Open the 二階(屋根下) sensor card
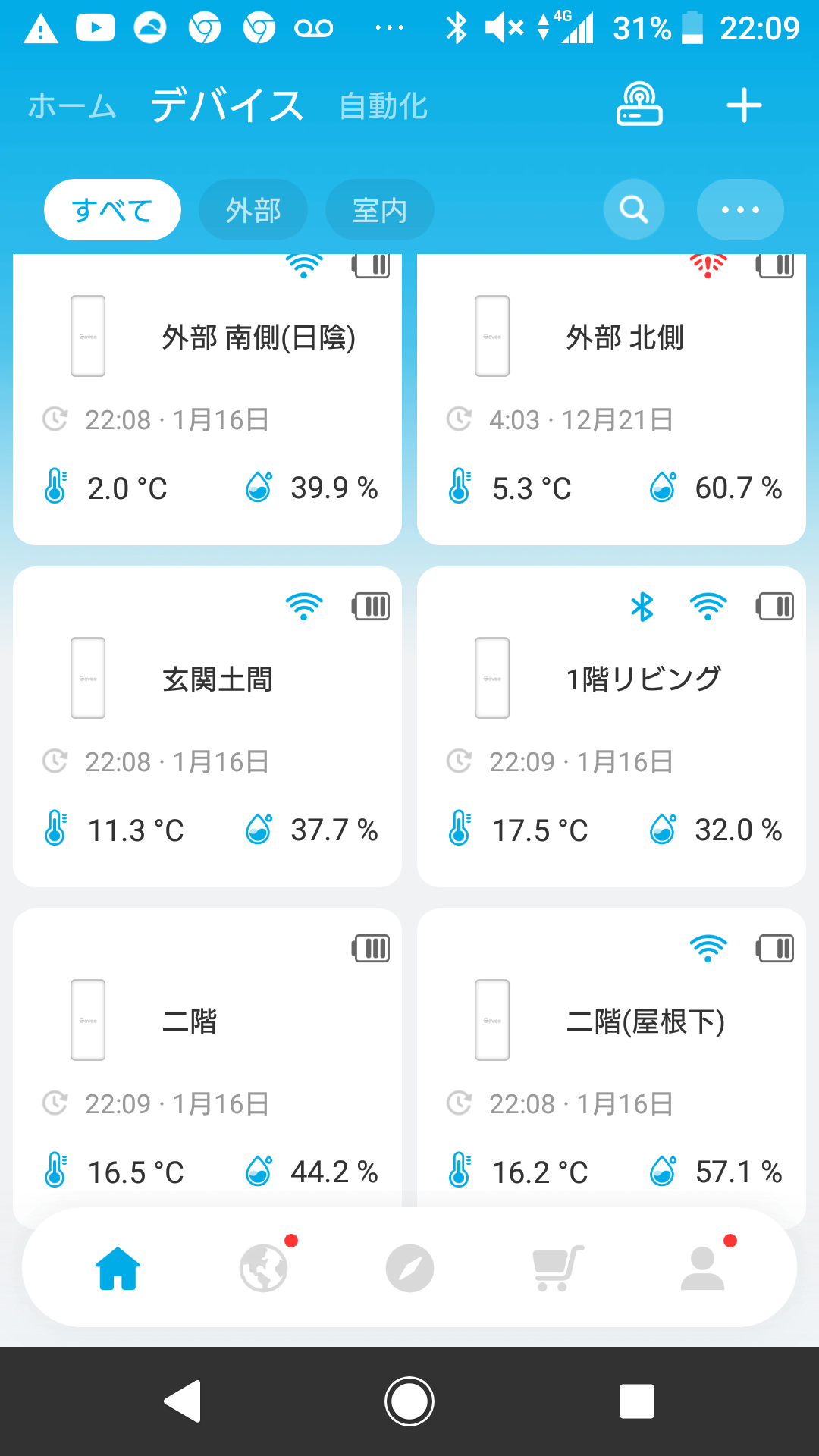The image size is (819, 1456). [x=611, y=1058]
